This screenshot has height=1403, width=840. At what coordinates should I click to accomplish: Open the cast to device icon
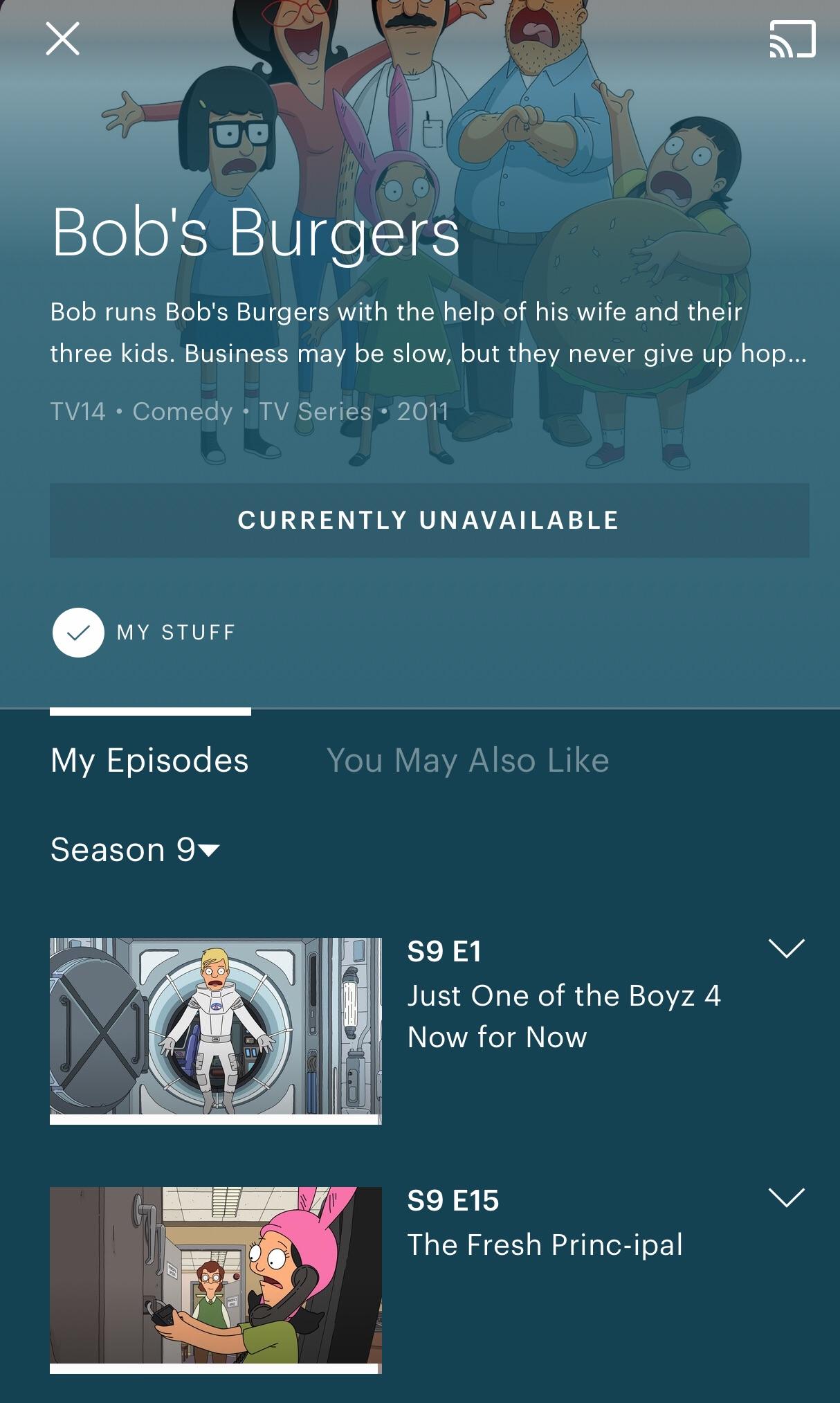792,39
